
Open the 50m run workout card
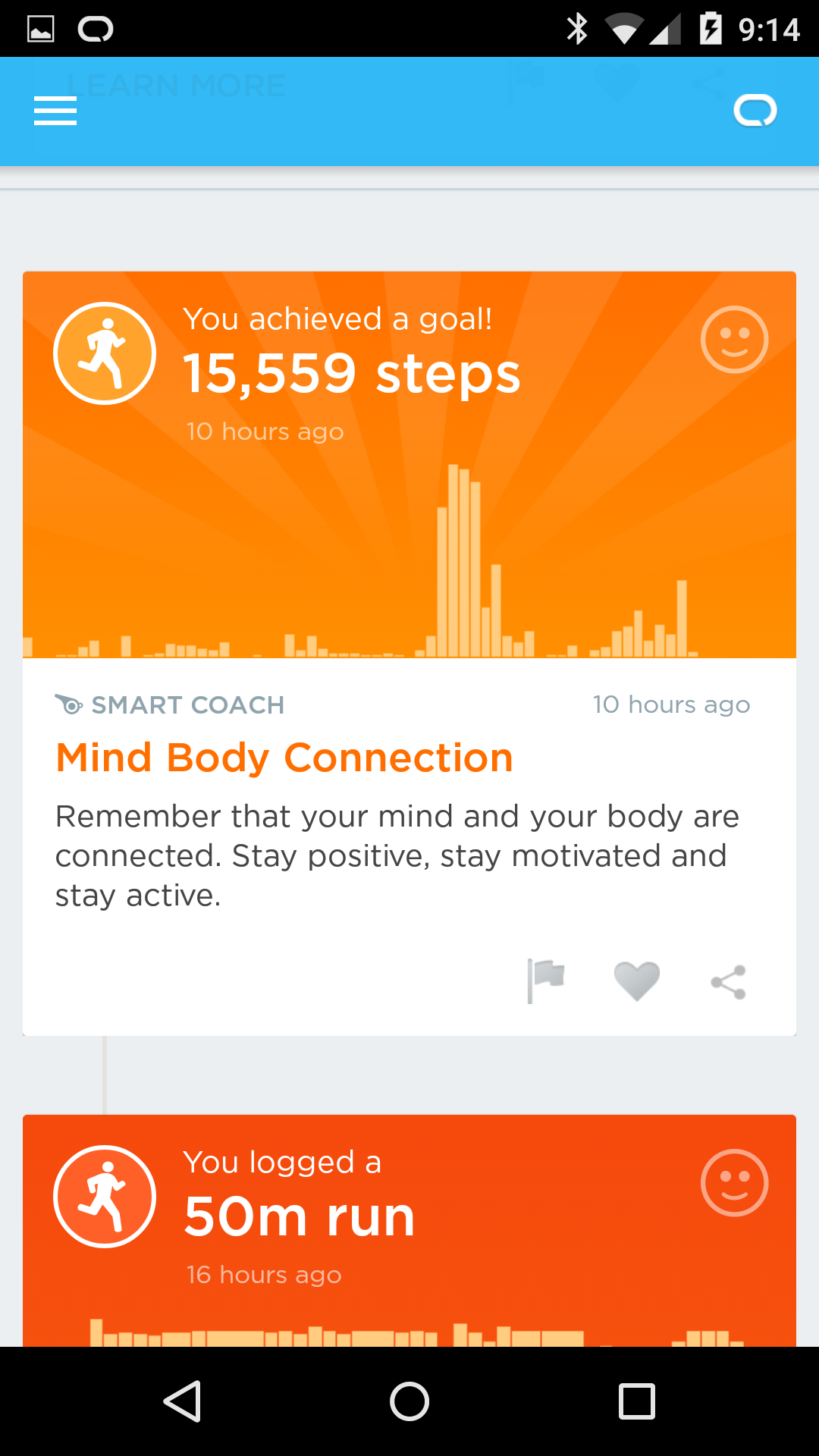tap(300, 1217)
